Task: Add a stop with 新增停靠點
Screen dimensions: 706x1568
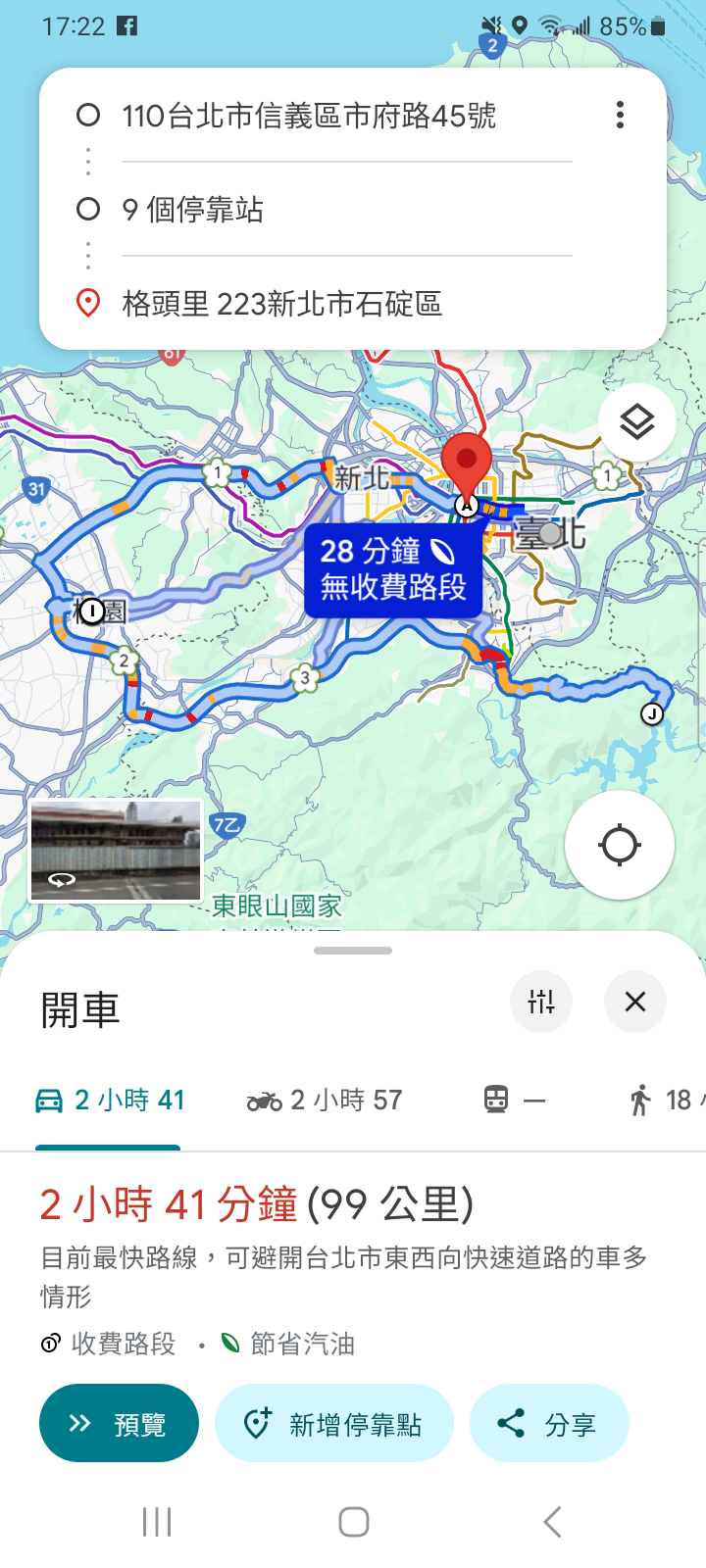Action: coord(333,1423)
